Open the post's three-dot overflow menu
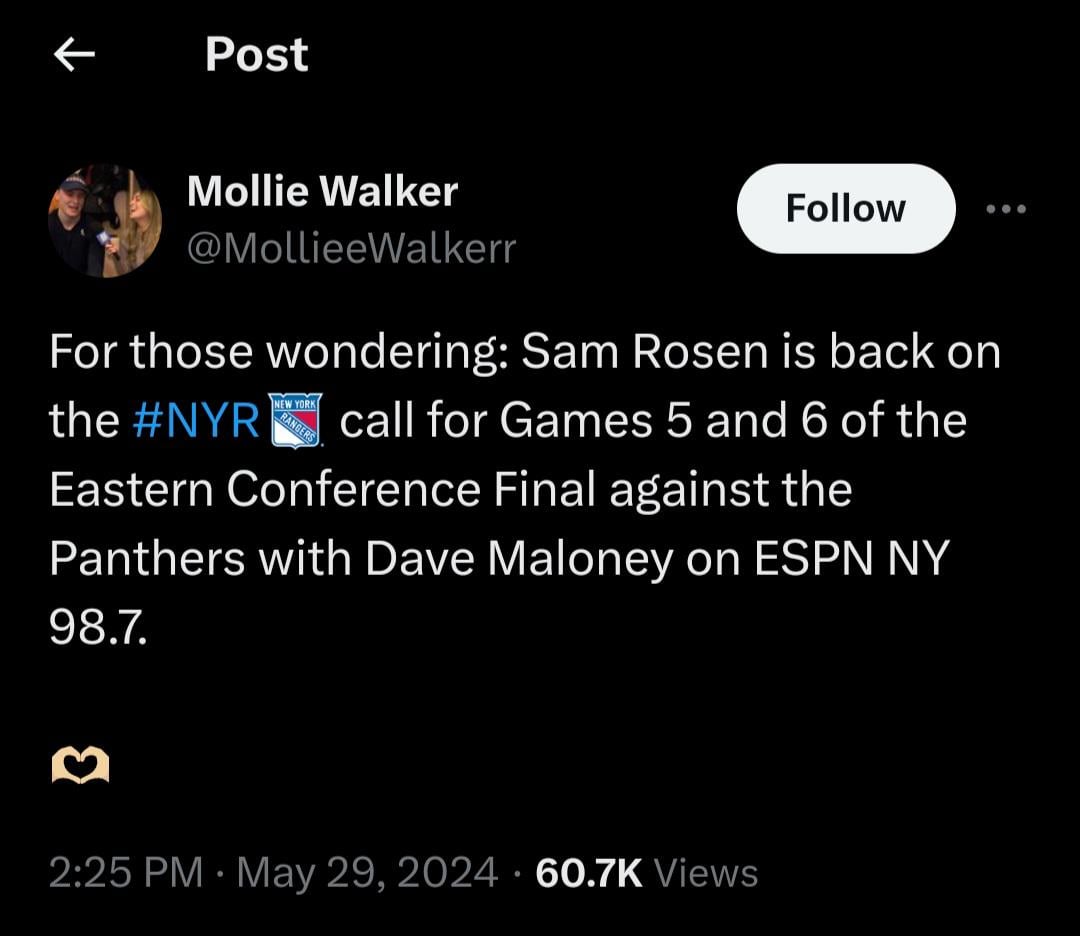Viewport: 1080px width, 936px height. [x=1005, y=209]
